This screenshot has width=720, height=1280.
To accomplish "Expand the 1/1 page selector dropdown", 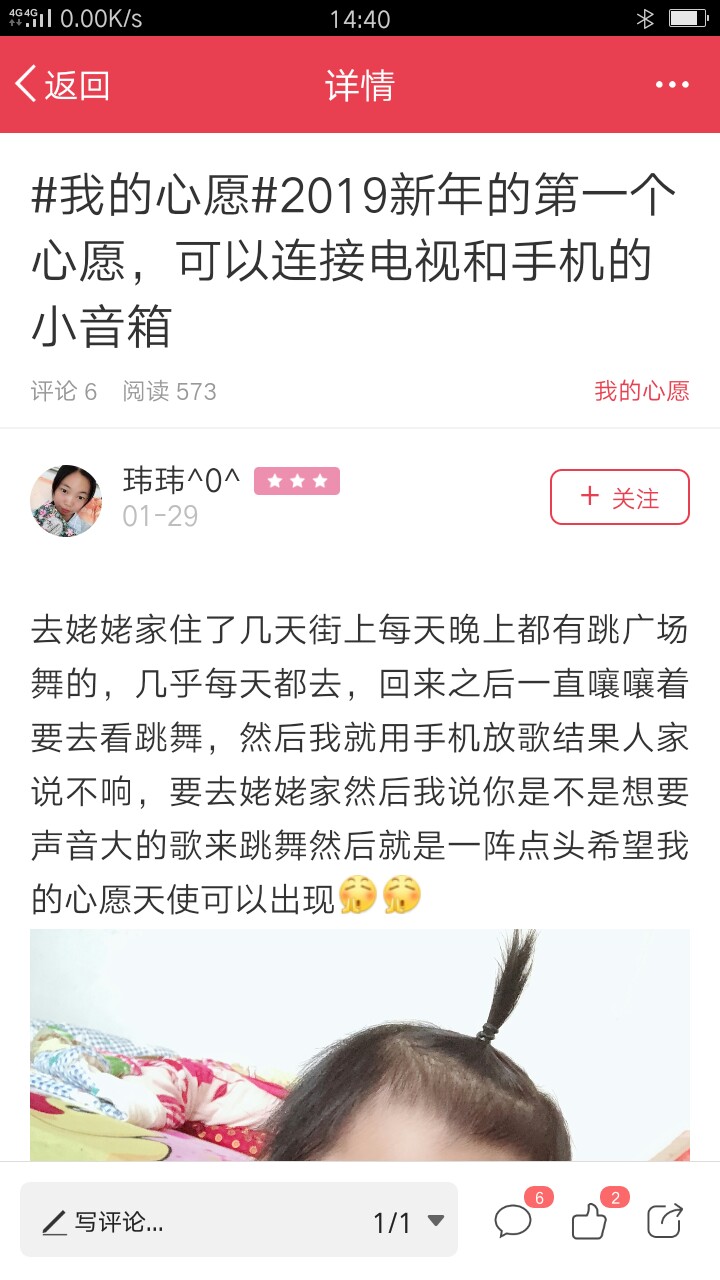I will pyautogui.click(x=409, y=1221).
